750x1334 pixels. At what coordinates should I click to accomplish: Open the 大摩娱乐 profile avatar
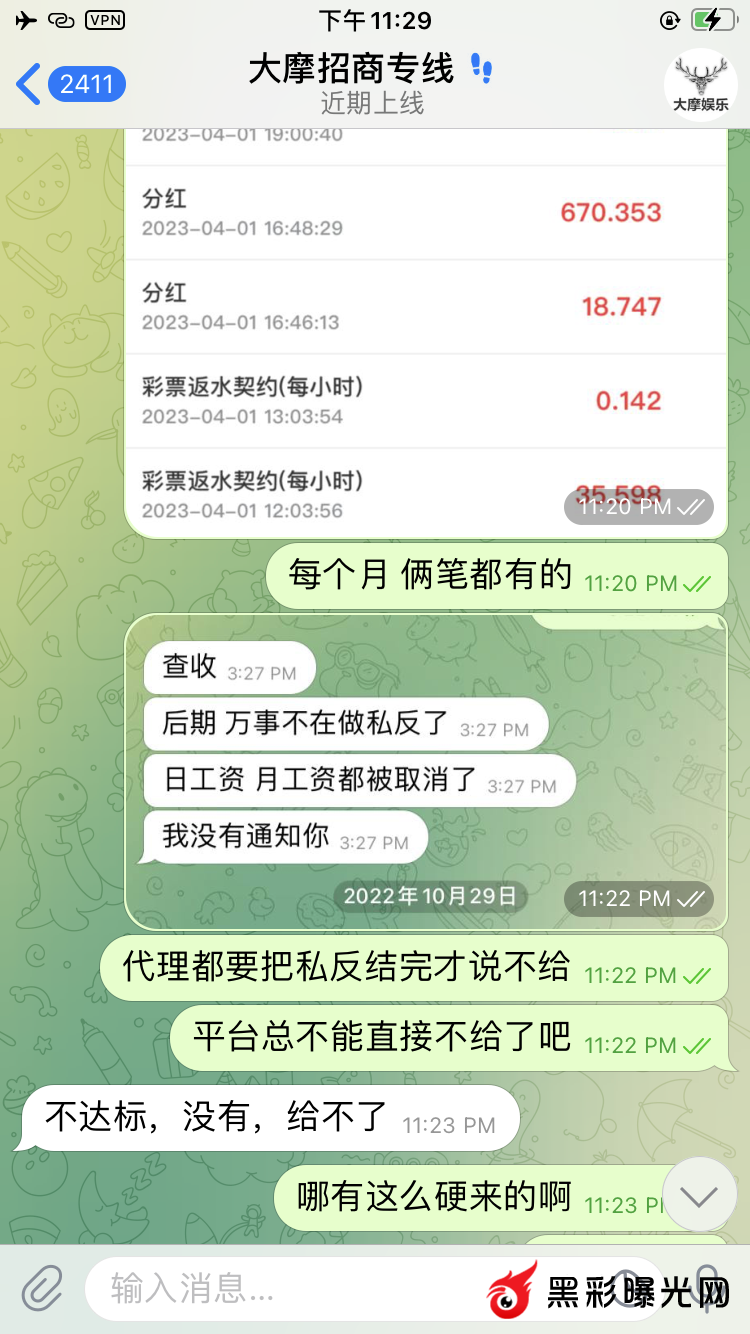coord(700,84)
